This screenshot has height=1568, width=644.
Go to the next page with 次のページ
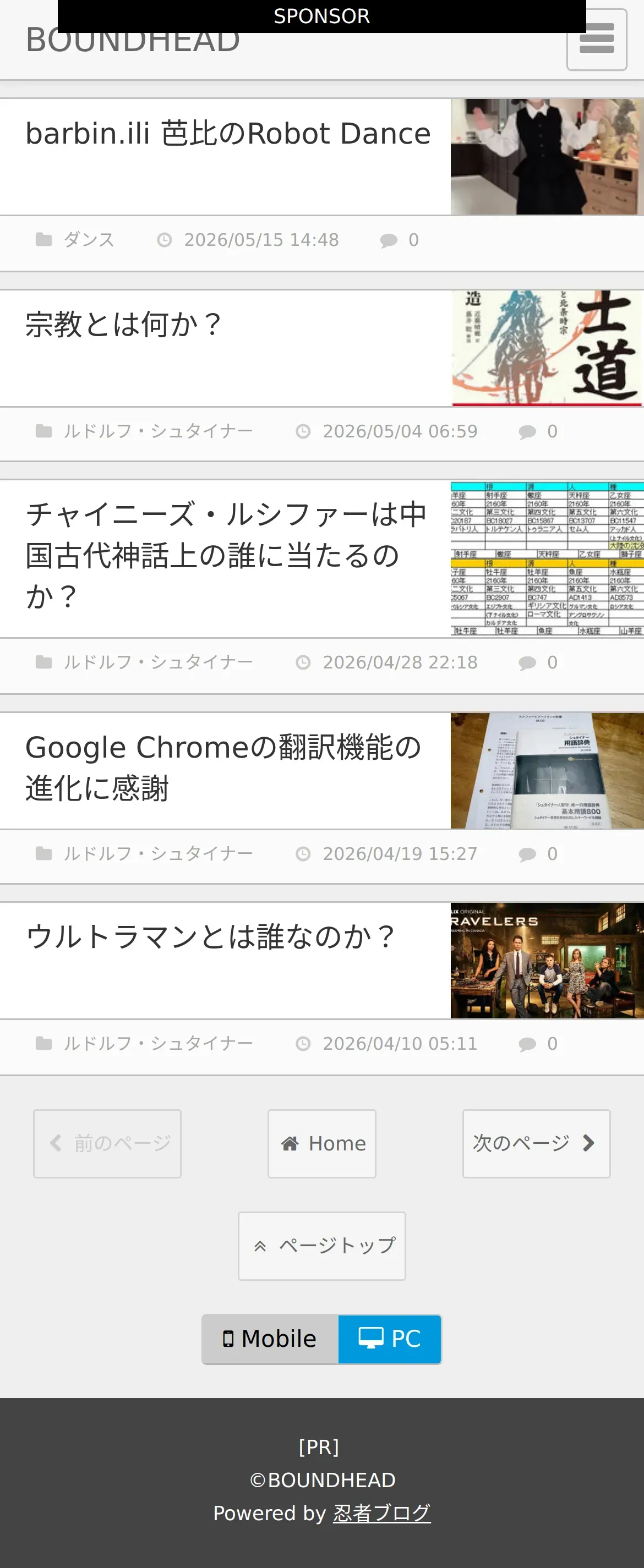pyautogui.click(x=536, y=1144)
